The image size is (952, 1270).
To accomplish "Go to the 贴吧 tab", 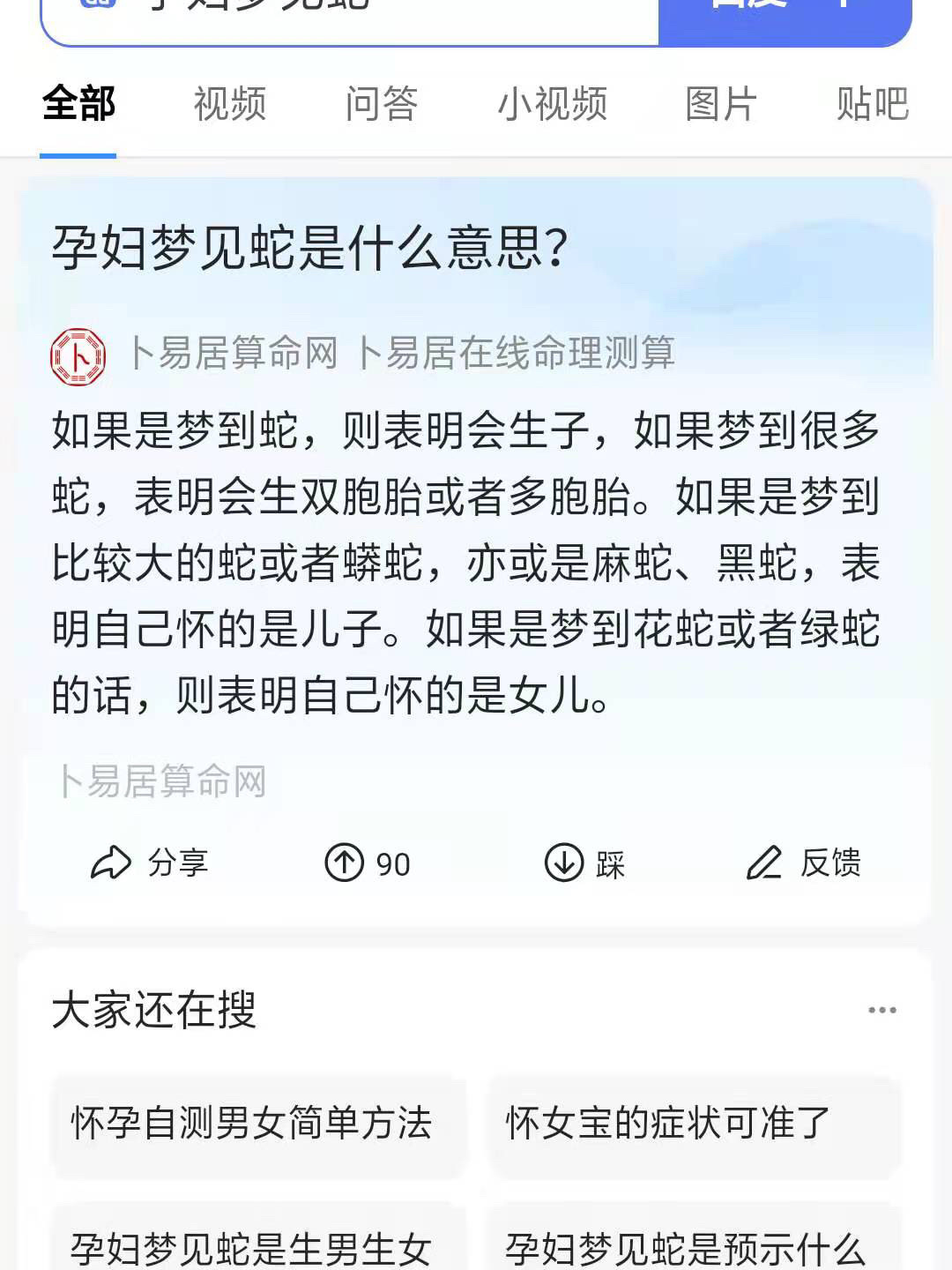I will (872, 104).
